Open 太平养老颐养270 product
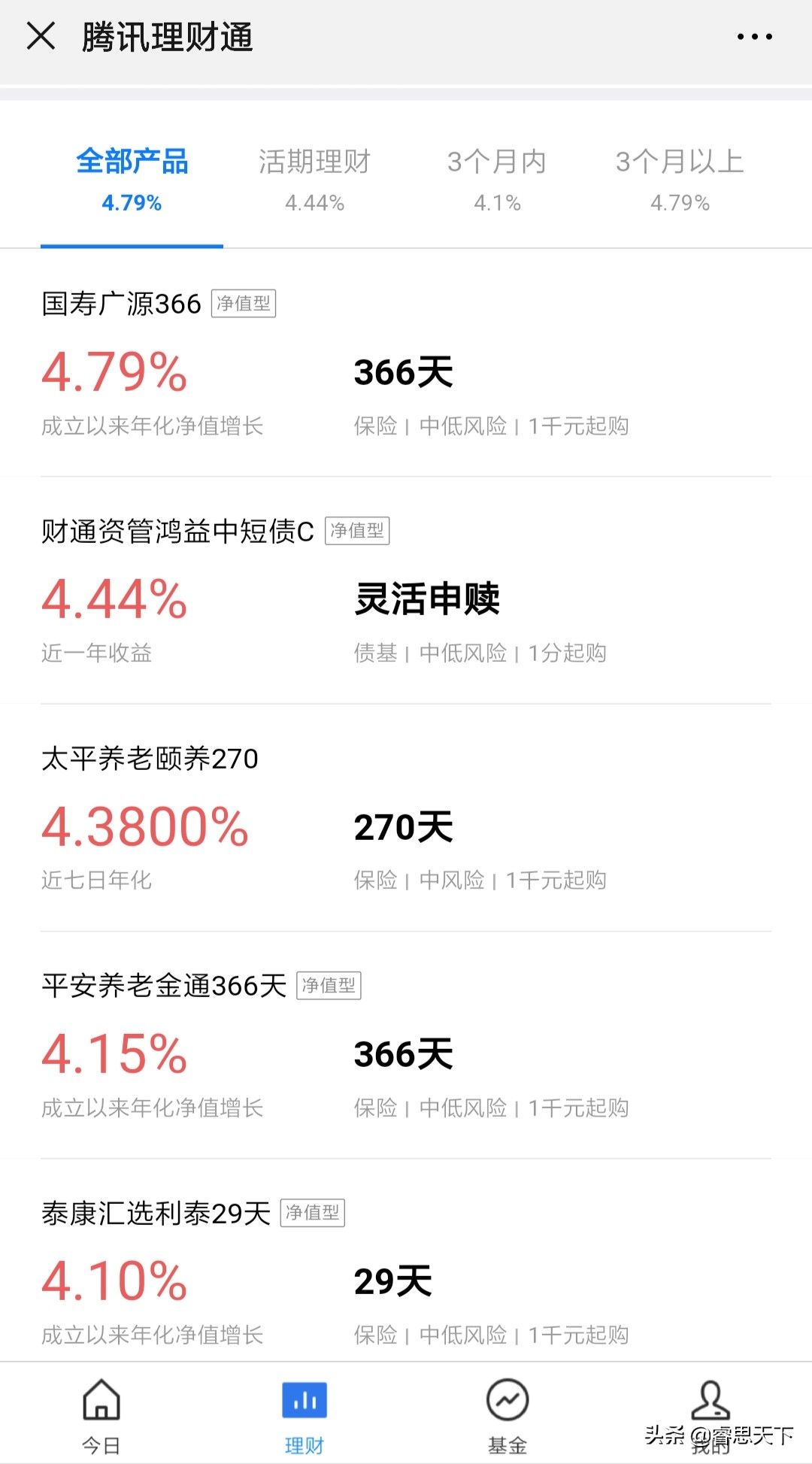The width and height of the screenshot is (812, 1464). point(406,818)
